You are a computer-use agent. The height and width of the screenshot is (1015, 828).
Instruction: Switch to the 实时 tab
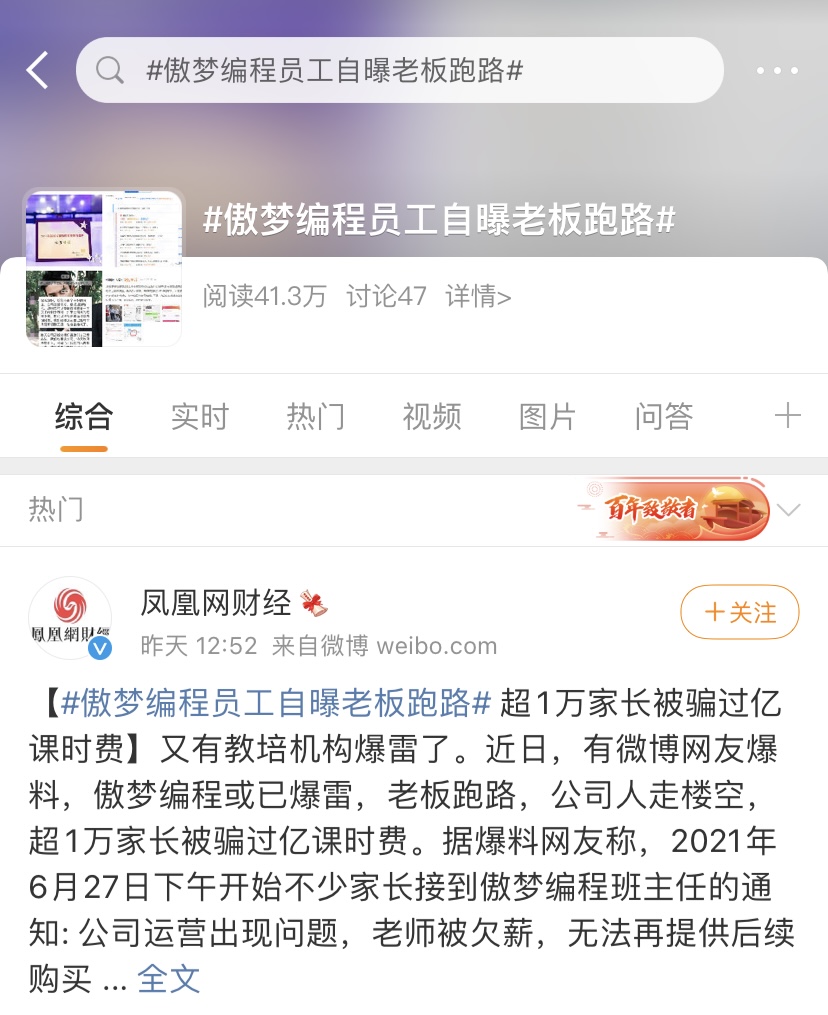pos(200,416)
